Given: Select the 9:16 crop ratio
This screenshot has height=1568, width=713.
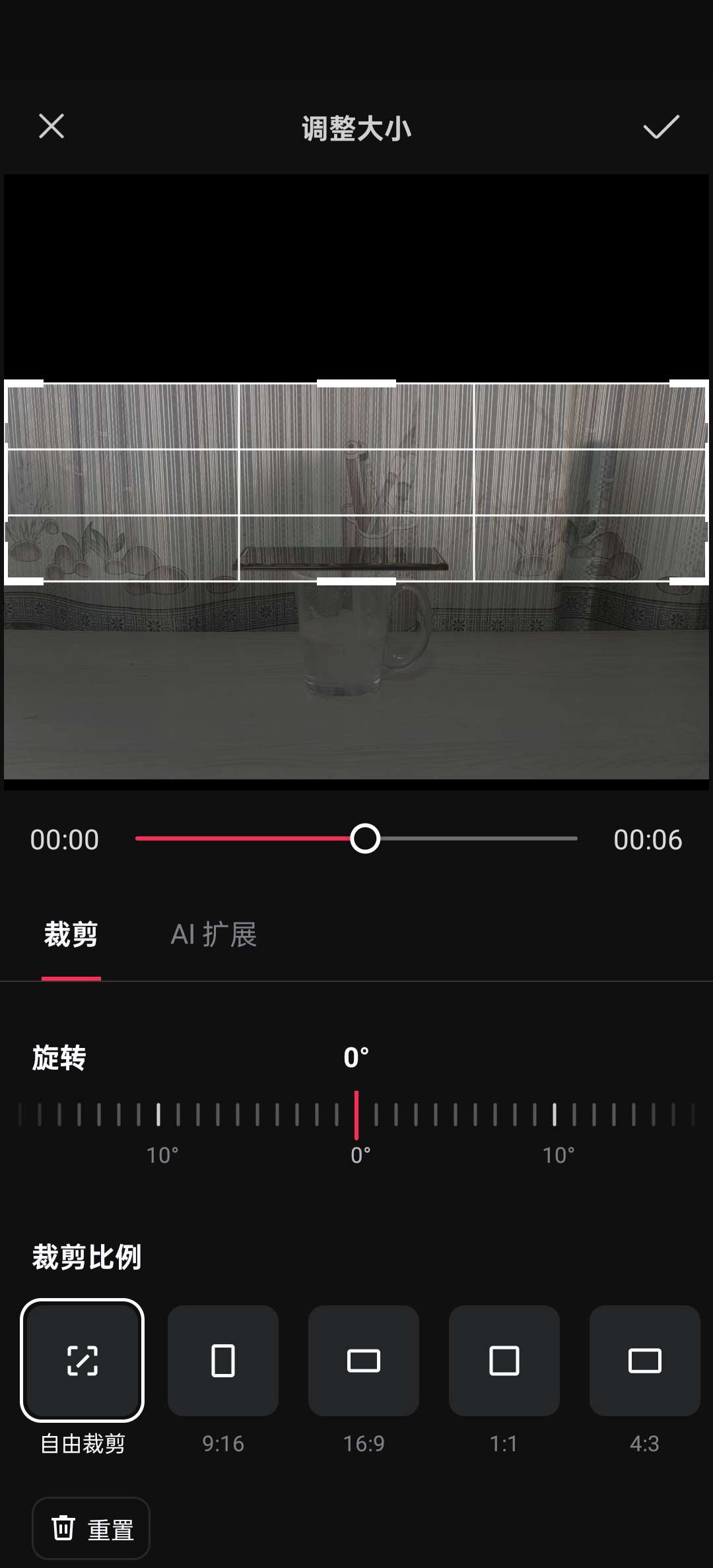Looking at the screenshot, I should pos(223,1360).
